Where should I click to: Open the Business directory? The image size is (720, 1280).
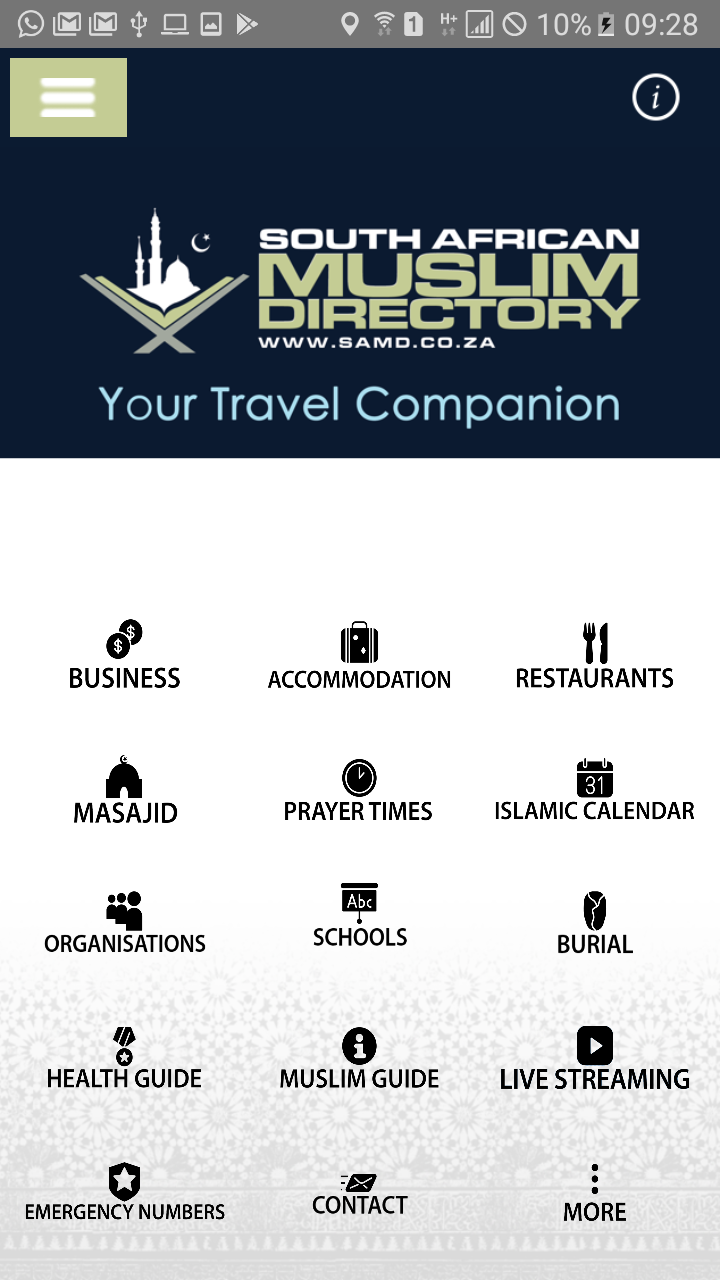click(125, 655)
